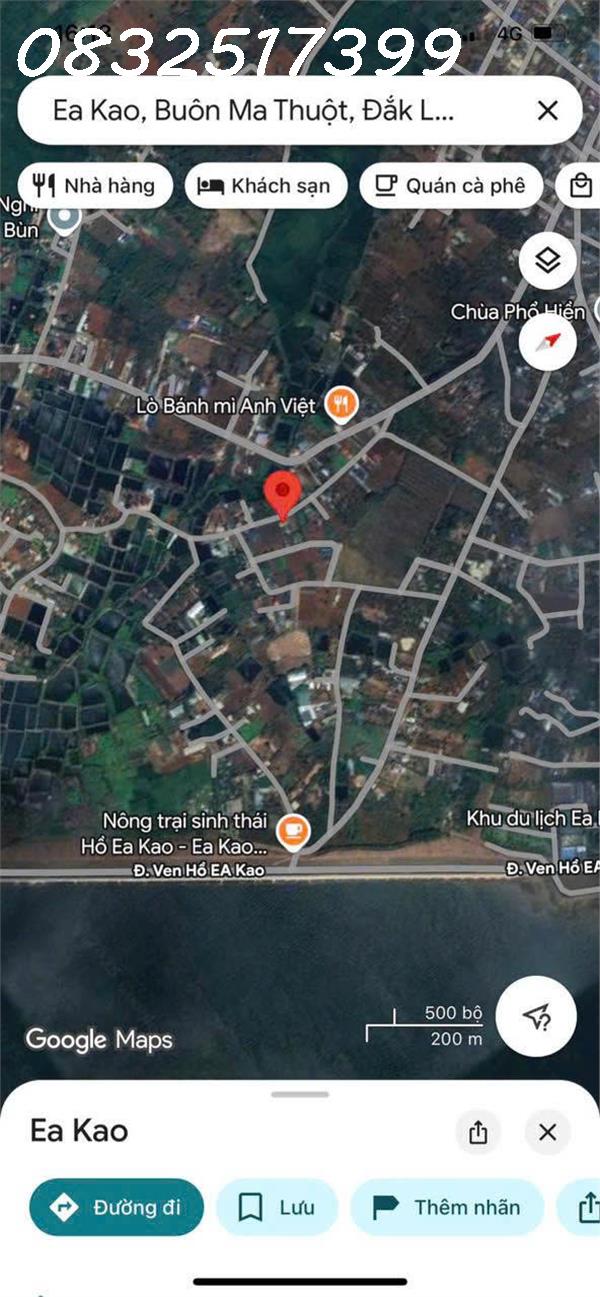Select the Quán cà phê chip
The height and width of the screenshot is (1297, 600).
click(x=450, y=185)
